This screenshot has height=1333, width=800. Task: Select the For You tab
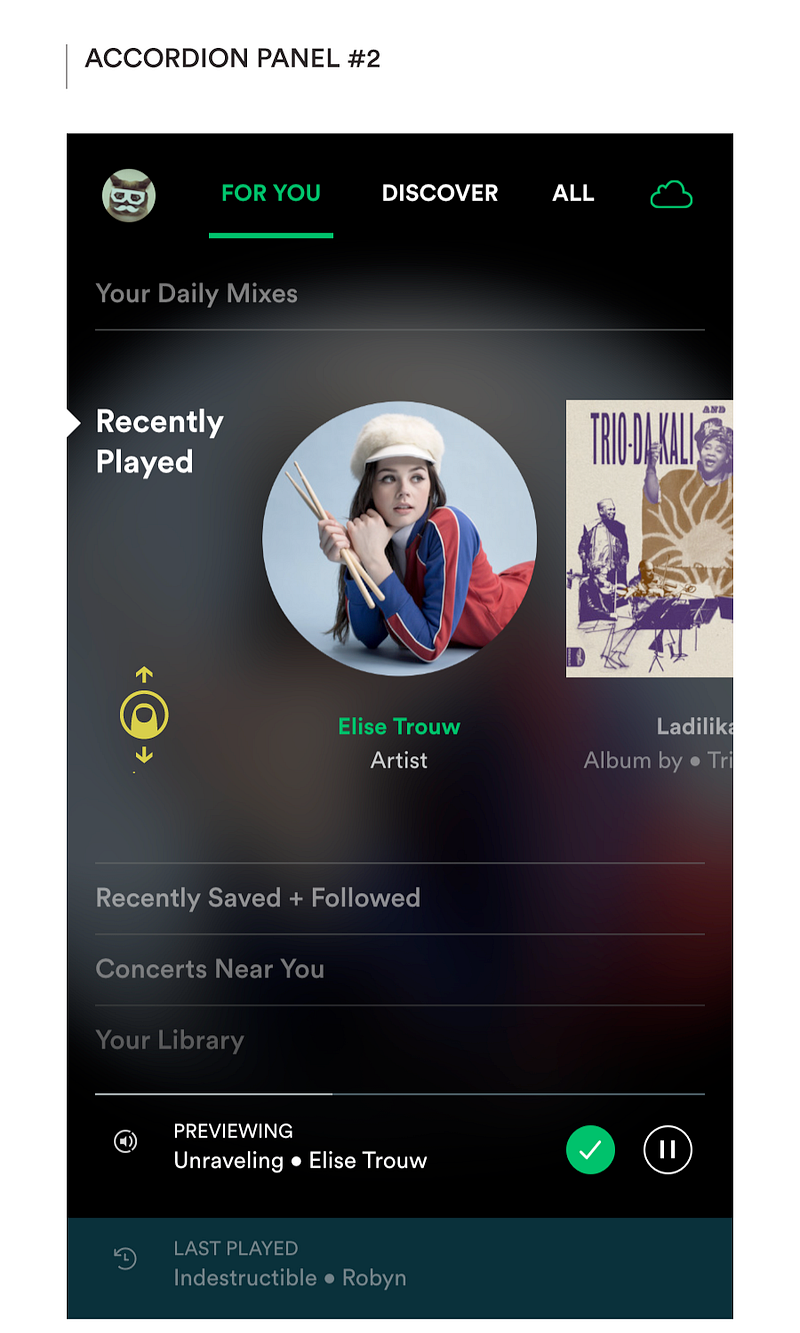click(x=271, y=193)
